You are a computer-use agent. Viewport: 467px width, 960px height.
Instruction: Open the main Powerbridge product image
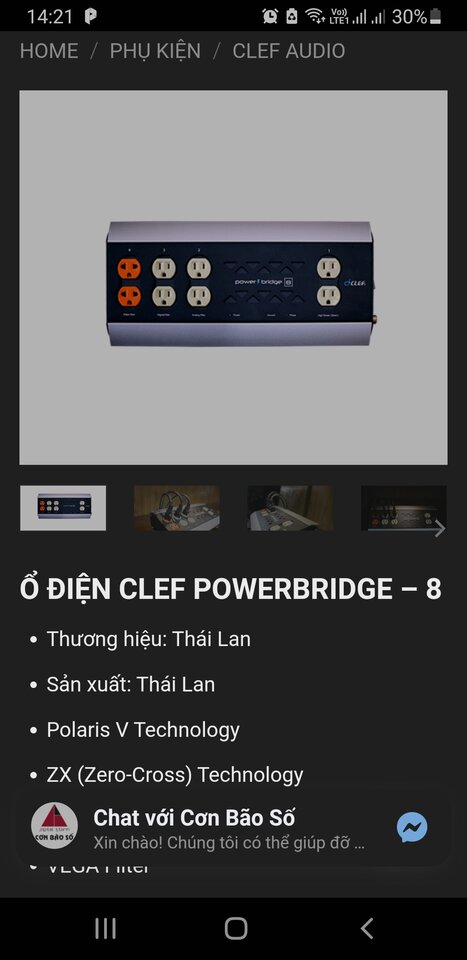(233, 277)
